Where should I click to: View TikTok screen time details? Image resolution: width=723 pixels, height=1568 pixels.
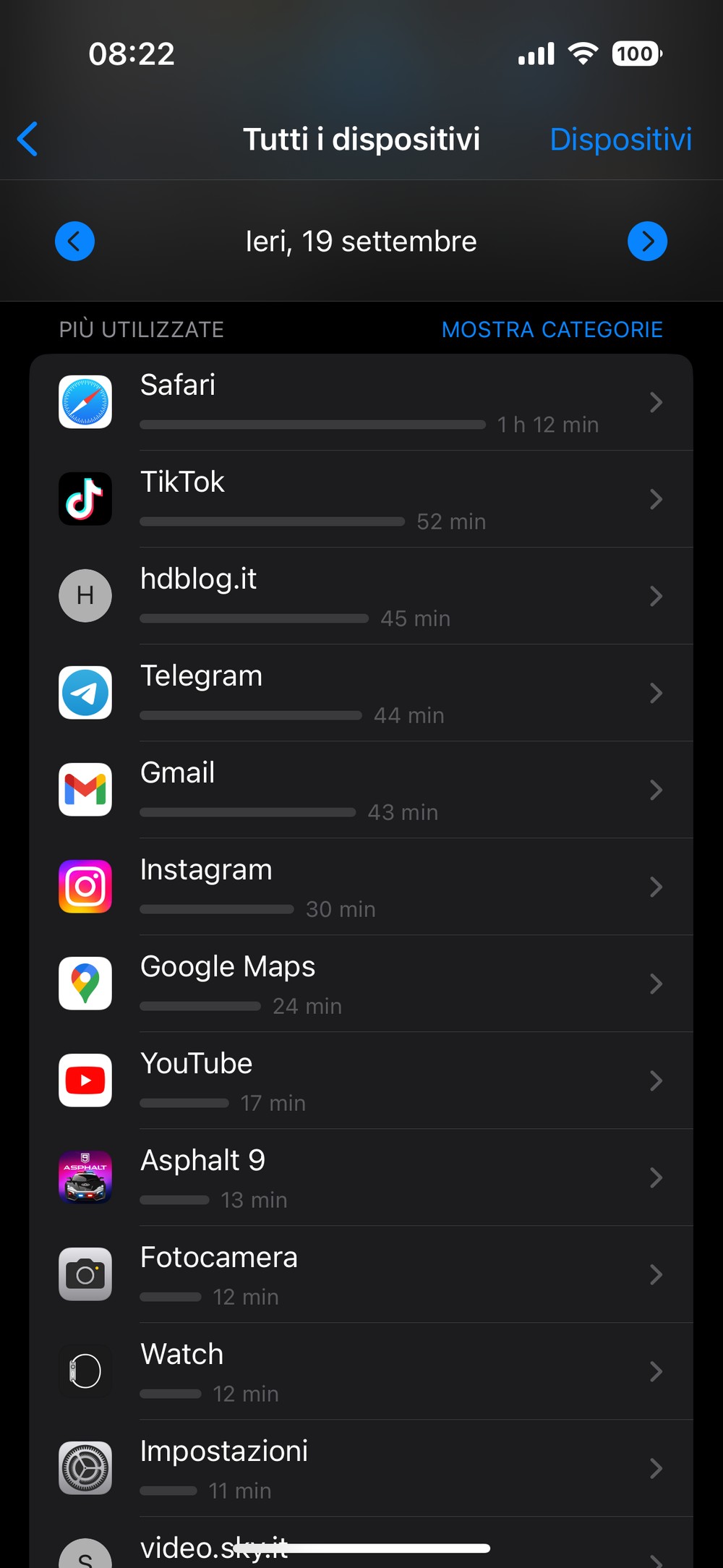tap(361, 499)
